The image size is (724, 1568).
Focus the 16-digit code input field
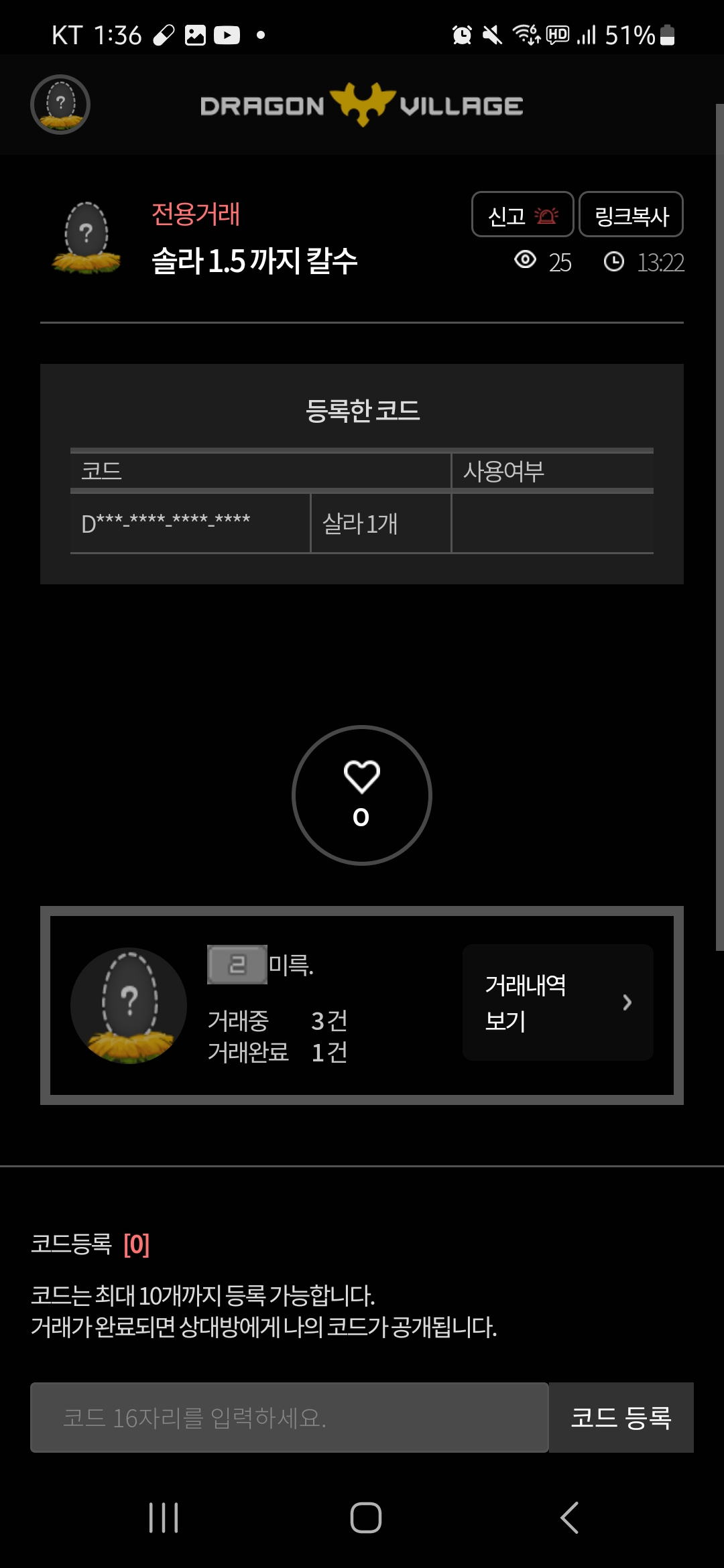tap(290, 1417)
